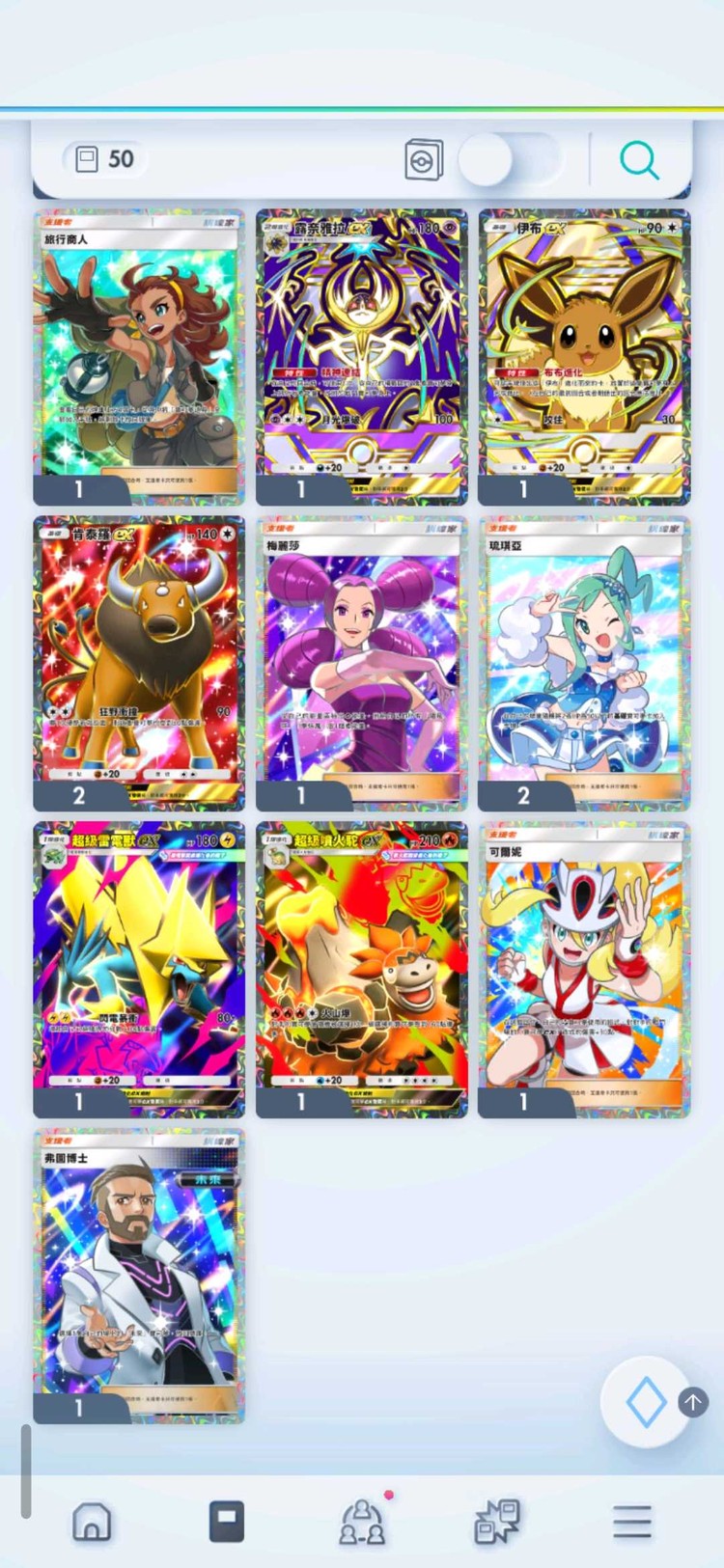
Task: Open the social friends tab
Action: point(363,1522)
